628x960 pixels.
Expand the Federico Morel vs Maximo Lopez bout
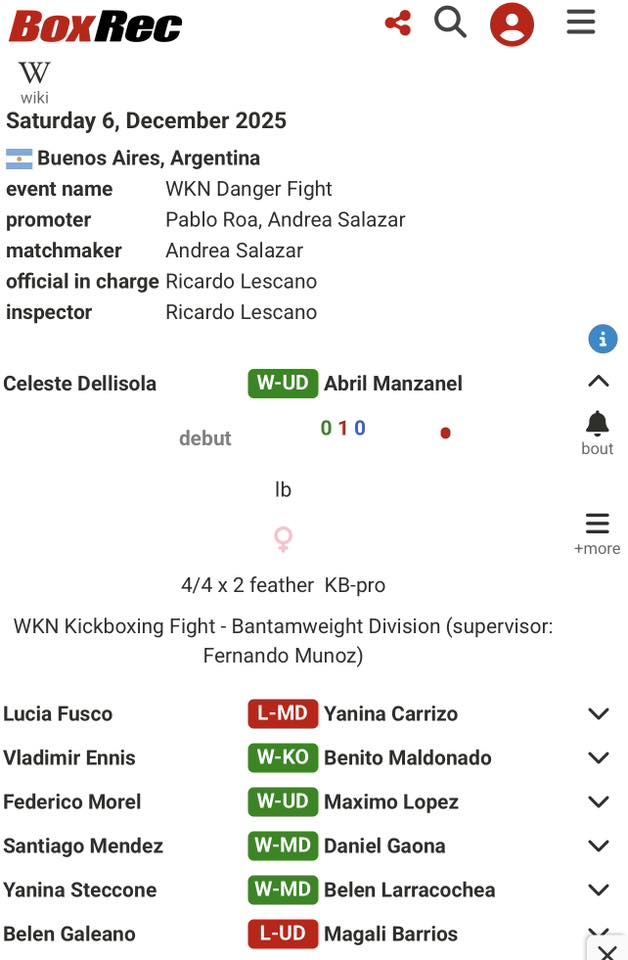[x=598, y=802]
